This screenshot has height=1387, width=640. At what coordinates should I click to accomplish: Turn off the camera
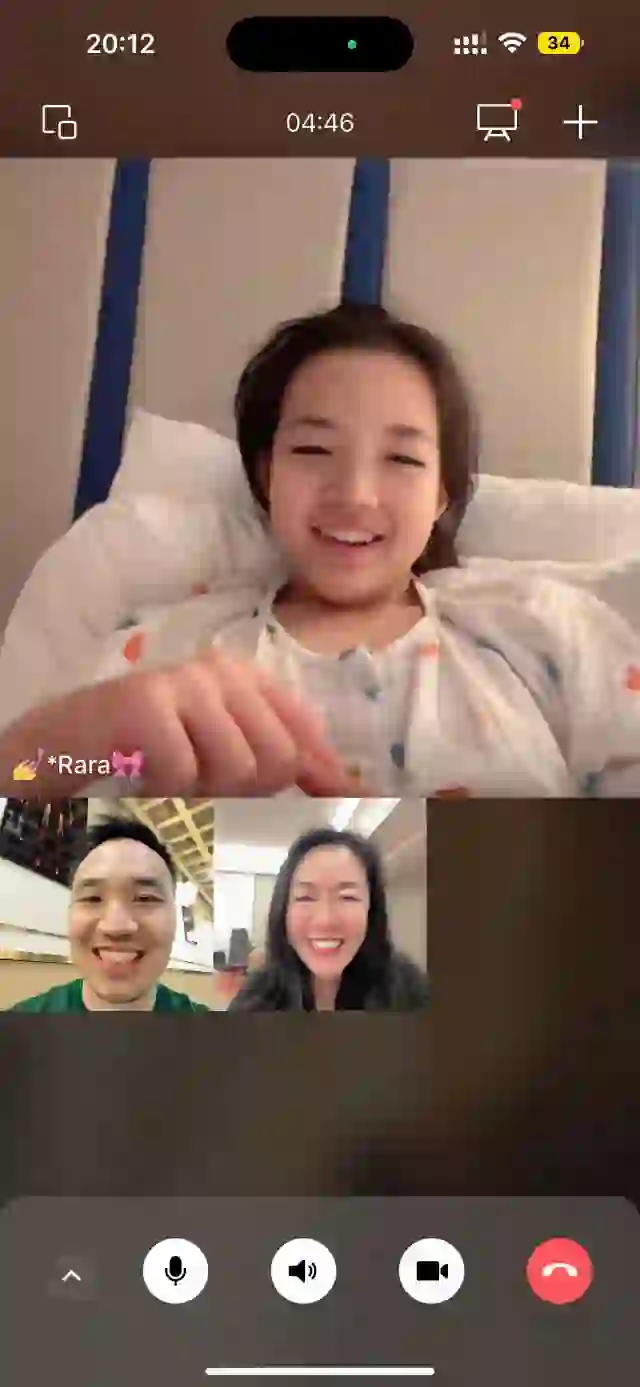431,1271
